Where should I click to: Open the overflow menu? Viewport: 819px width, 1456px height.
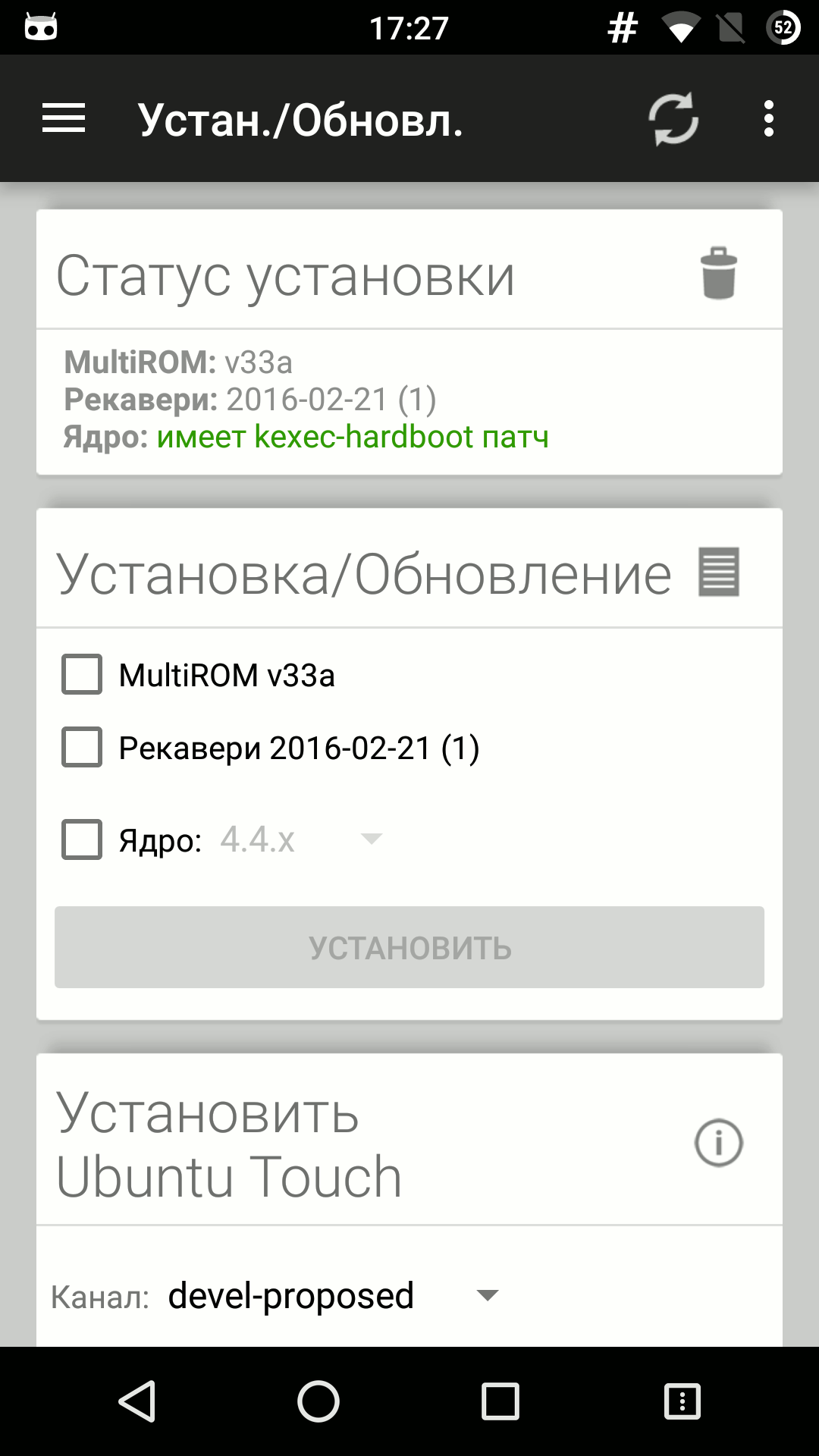point(769,119)
